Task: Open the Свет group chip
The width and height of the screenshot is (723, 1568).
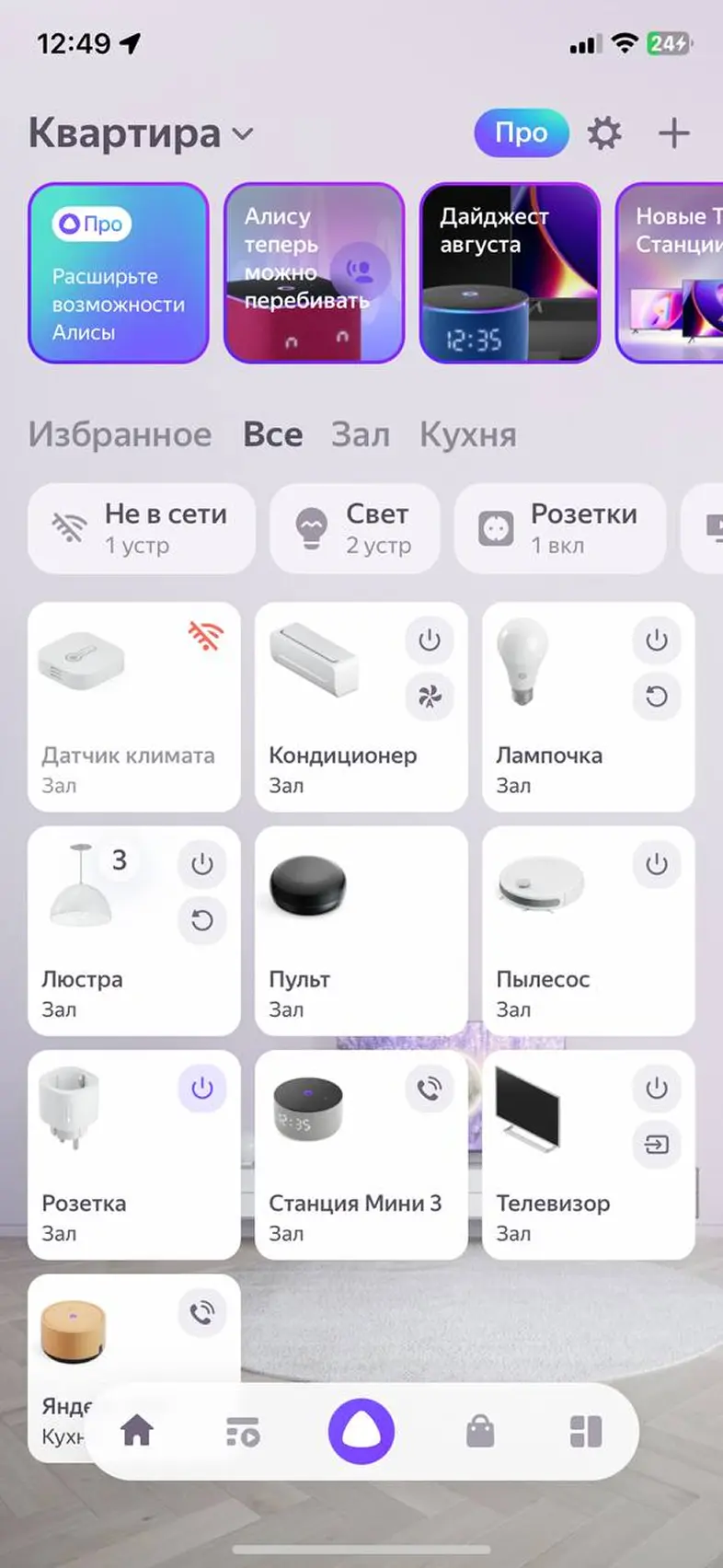Action: [x=355, y=528]
